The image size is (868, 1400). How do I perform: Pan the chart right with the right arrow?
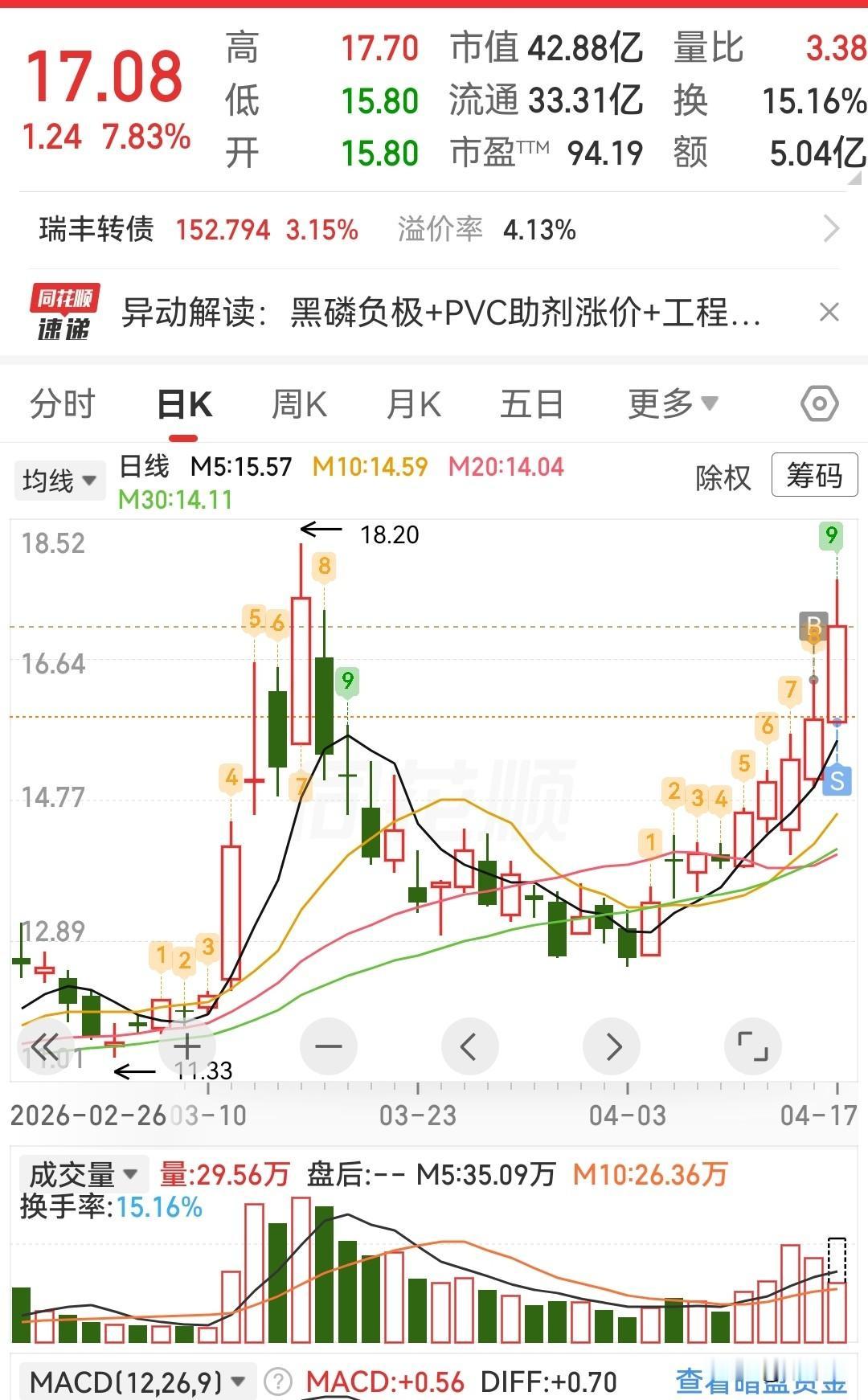point(611,1046)
